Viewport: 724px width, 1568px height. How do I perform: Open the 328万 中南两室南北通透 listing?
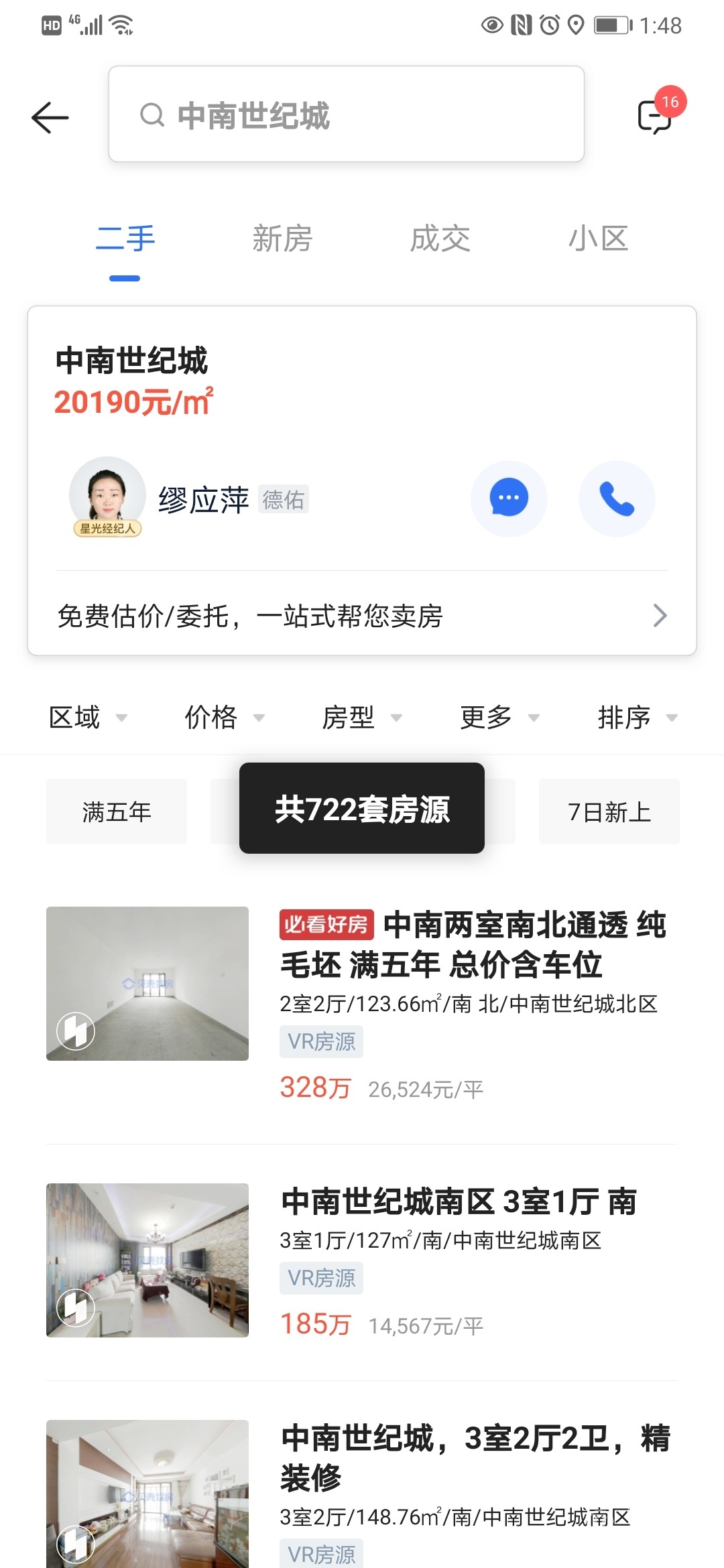tap(472, 945)
